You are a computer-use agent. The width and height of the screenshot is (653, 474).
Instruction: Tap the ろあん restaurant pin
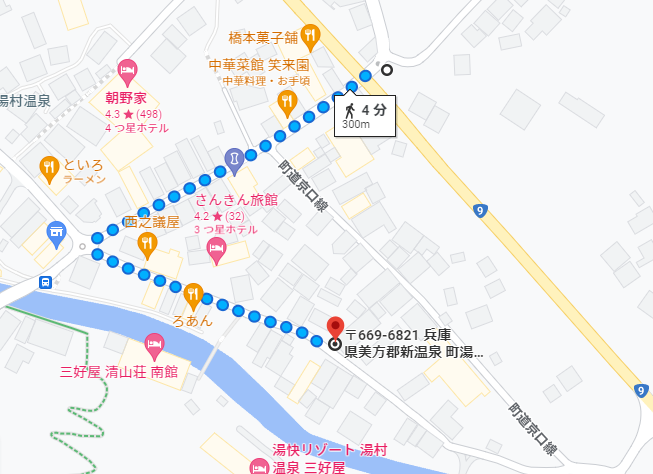click(x=194, y=294)
